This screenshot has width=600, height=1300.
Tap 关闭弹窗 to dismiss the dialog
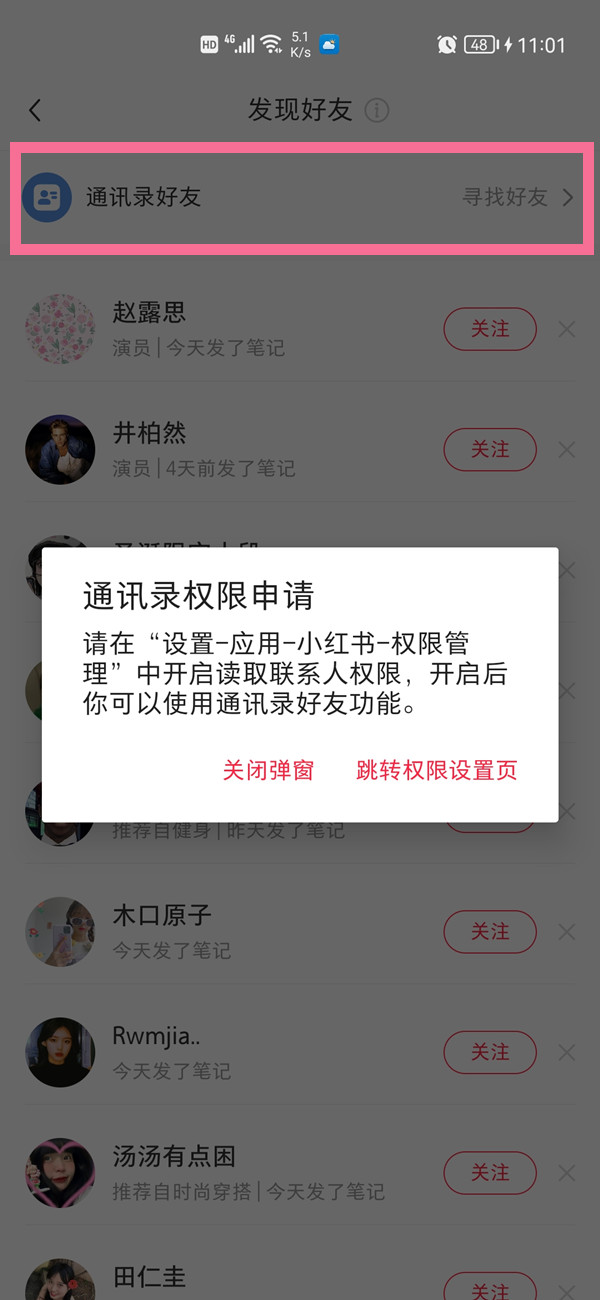point(268,770)
